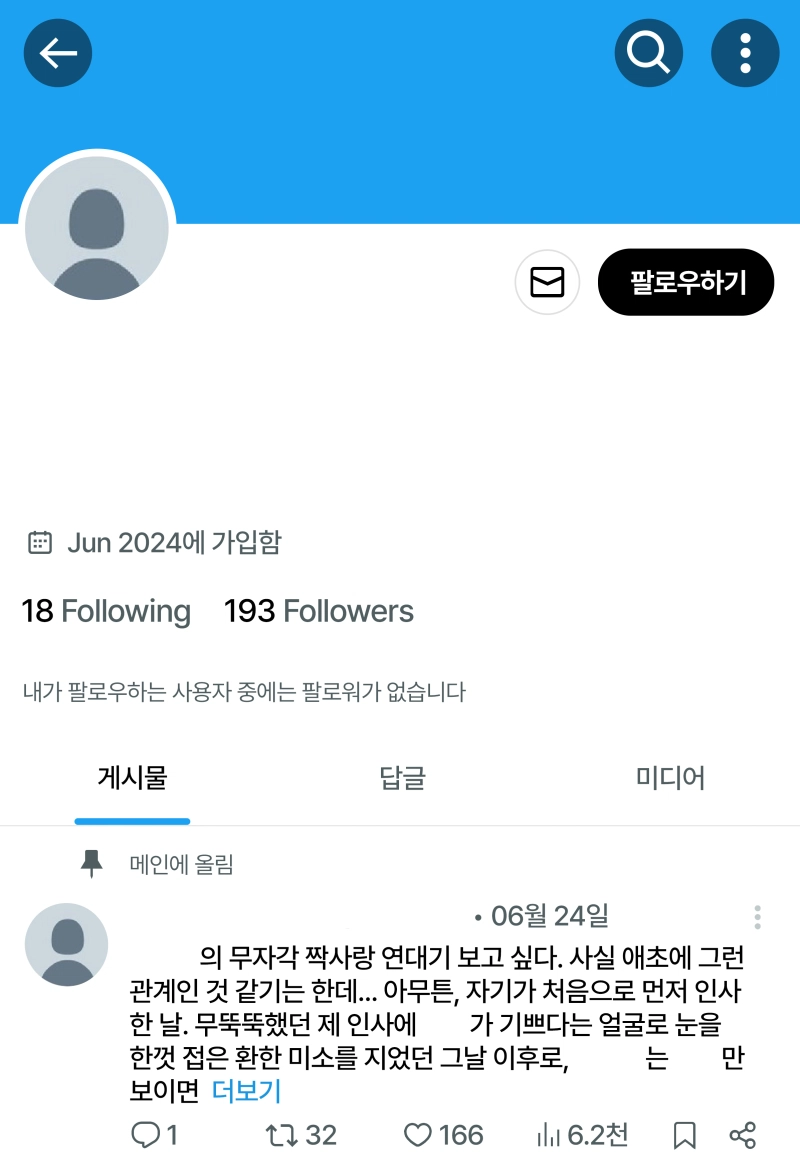Open the 193 Followers list
This screenshot has height=1172, width=800.
pos(318,611)
